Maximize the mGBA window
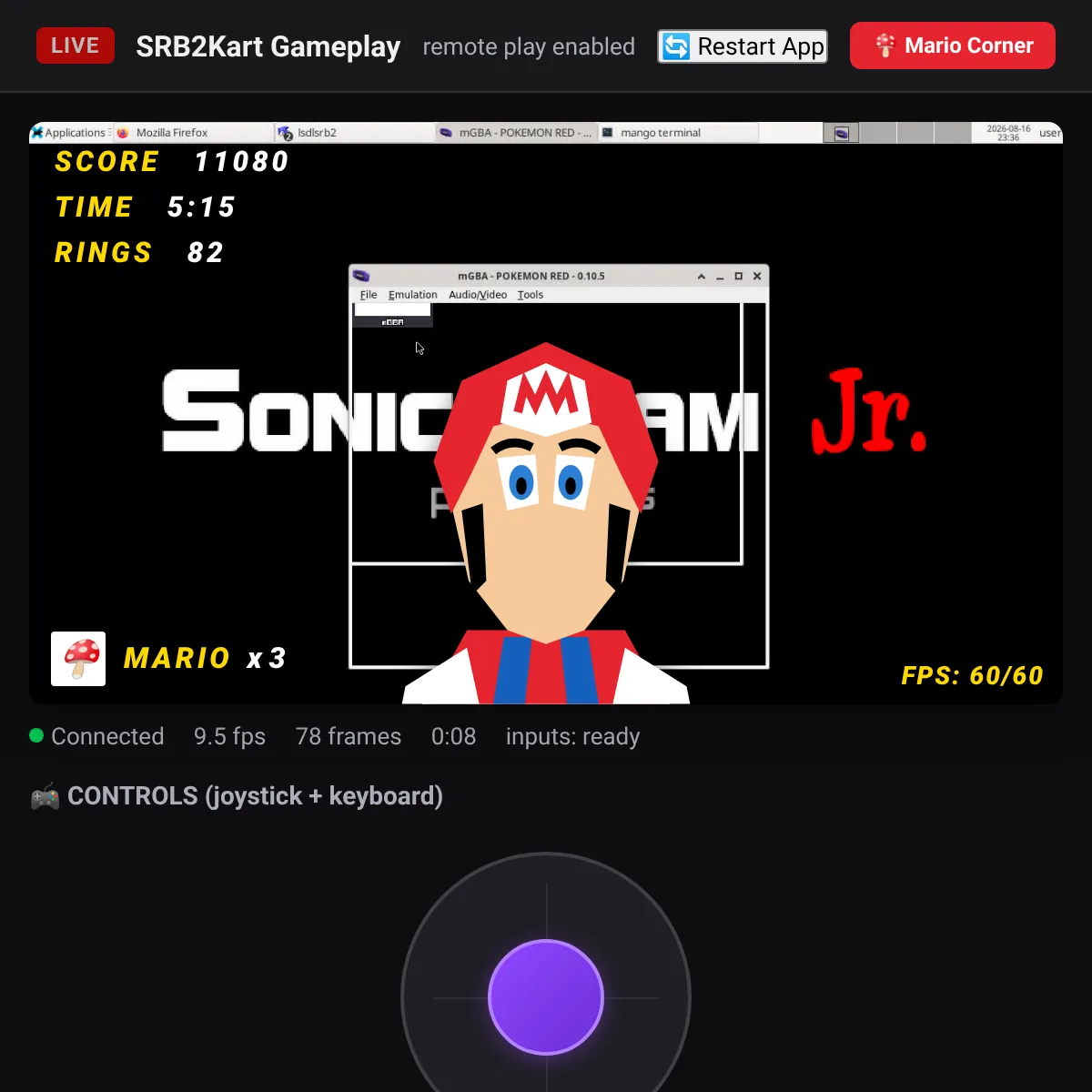 point(738,276)
